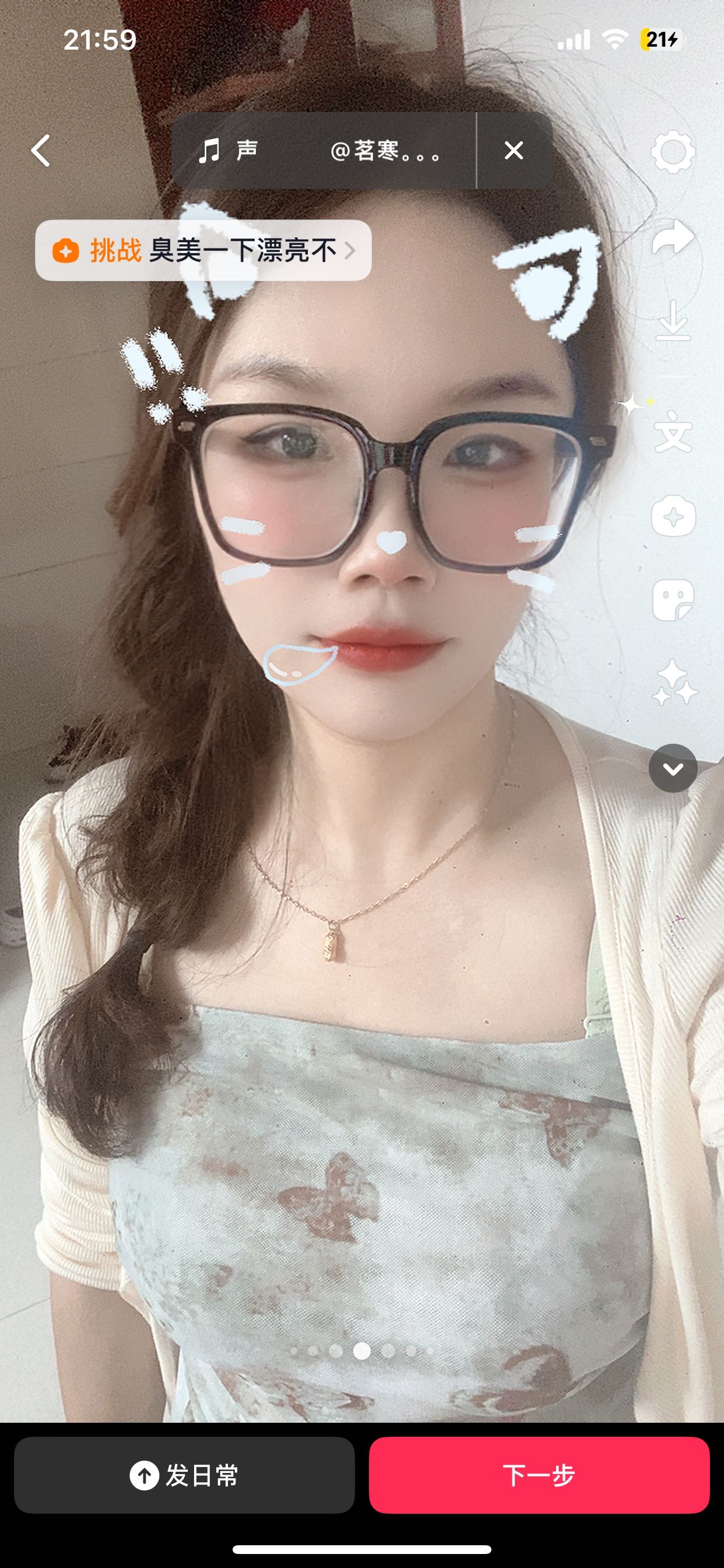The height and width of the screenshot is (1568, 724).
Task: Open the settings gear icon
Action: point(673,152)
